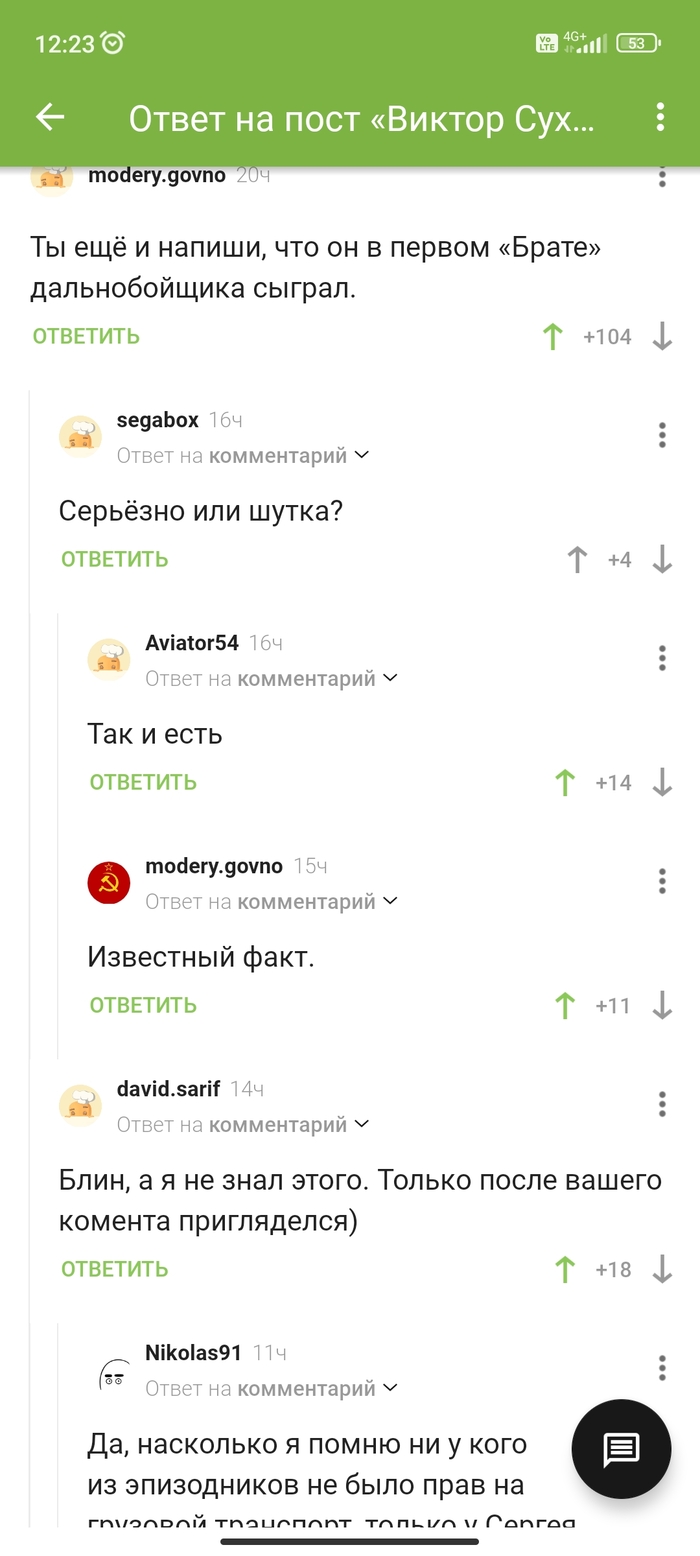
Task: Expand «Ответ на комментарий» under Aviator54
Action: coord(272,678)
